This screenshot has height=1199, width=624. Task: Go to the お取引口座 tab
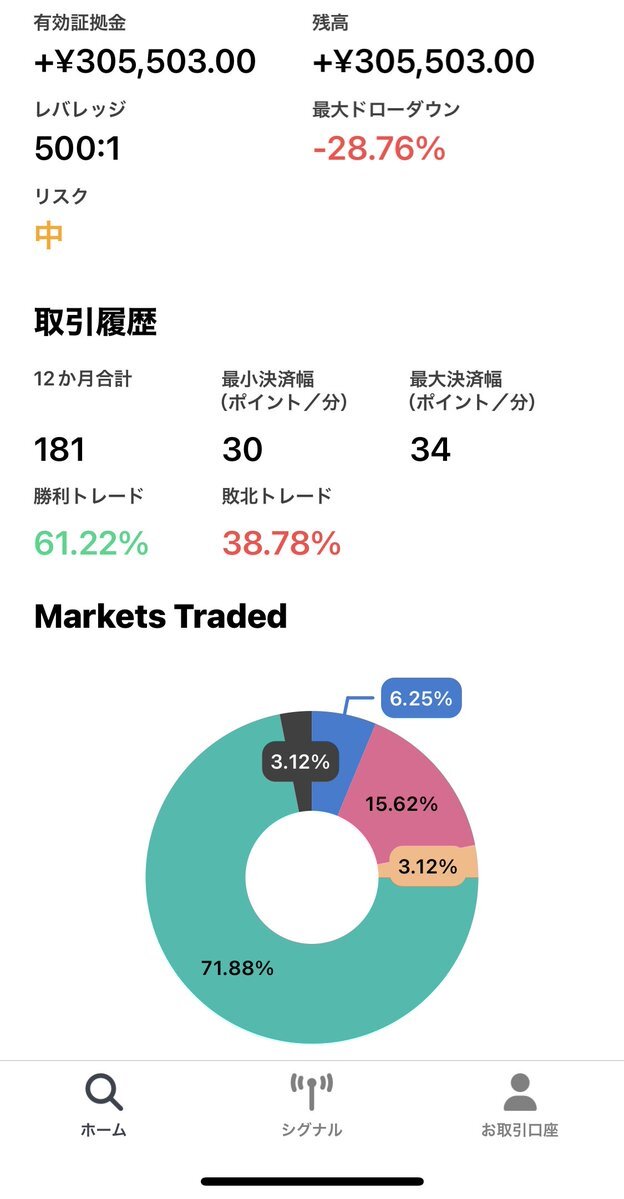(x=519, y=1105)
